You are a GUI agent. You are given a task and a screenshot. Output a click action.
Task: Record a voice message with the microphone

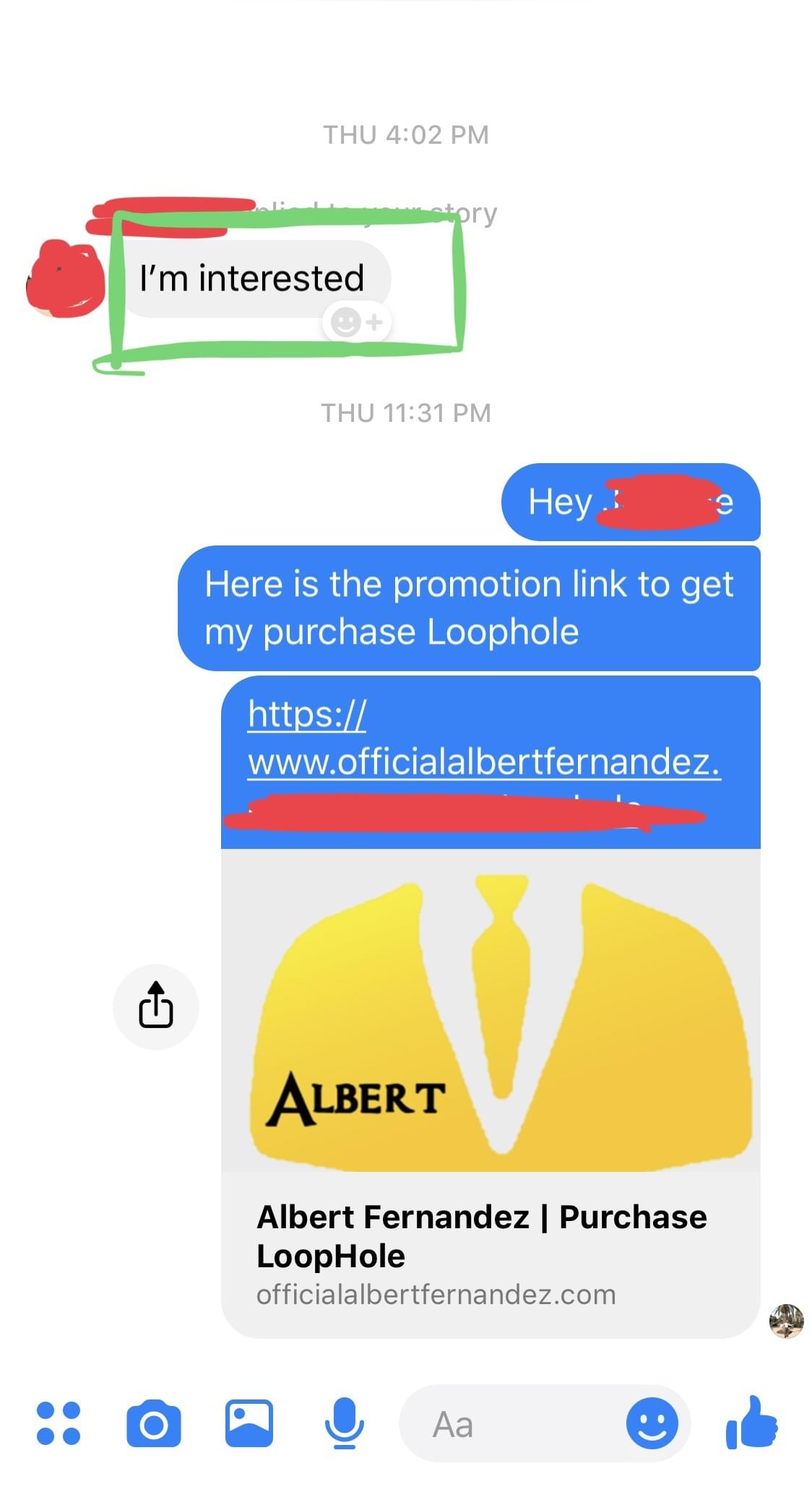(x=344, y=1423)
